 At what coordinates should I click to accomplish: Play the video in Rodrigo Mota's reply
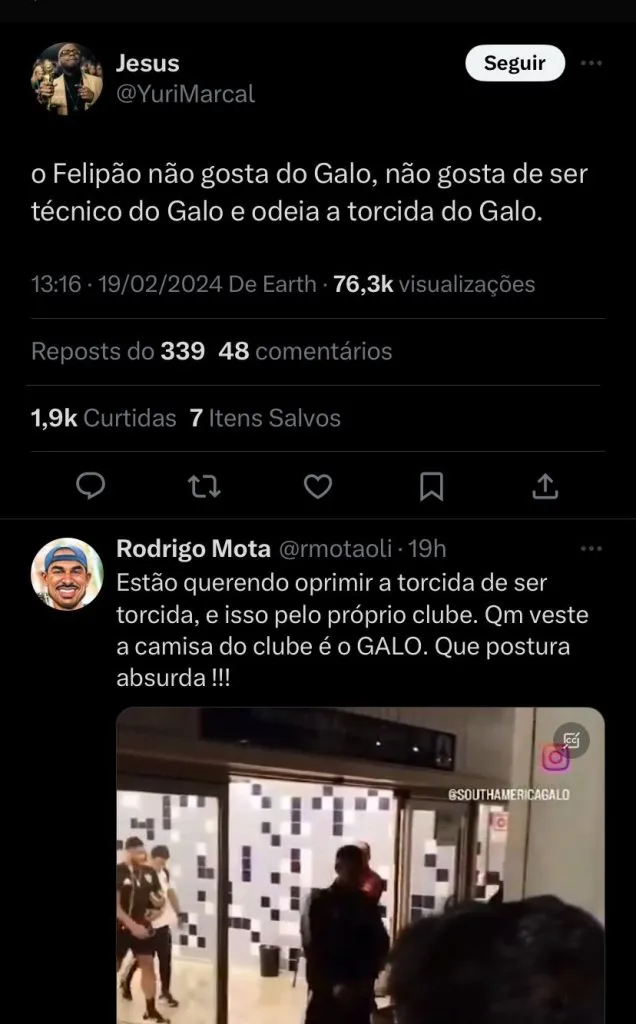coord(360,865)
